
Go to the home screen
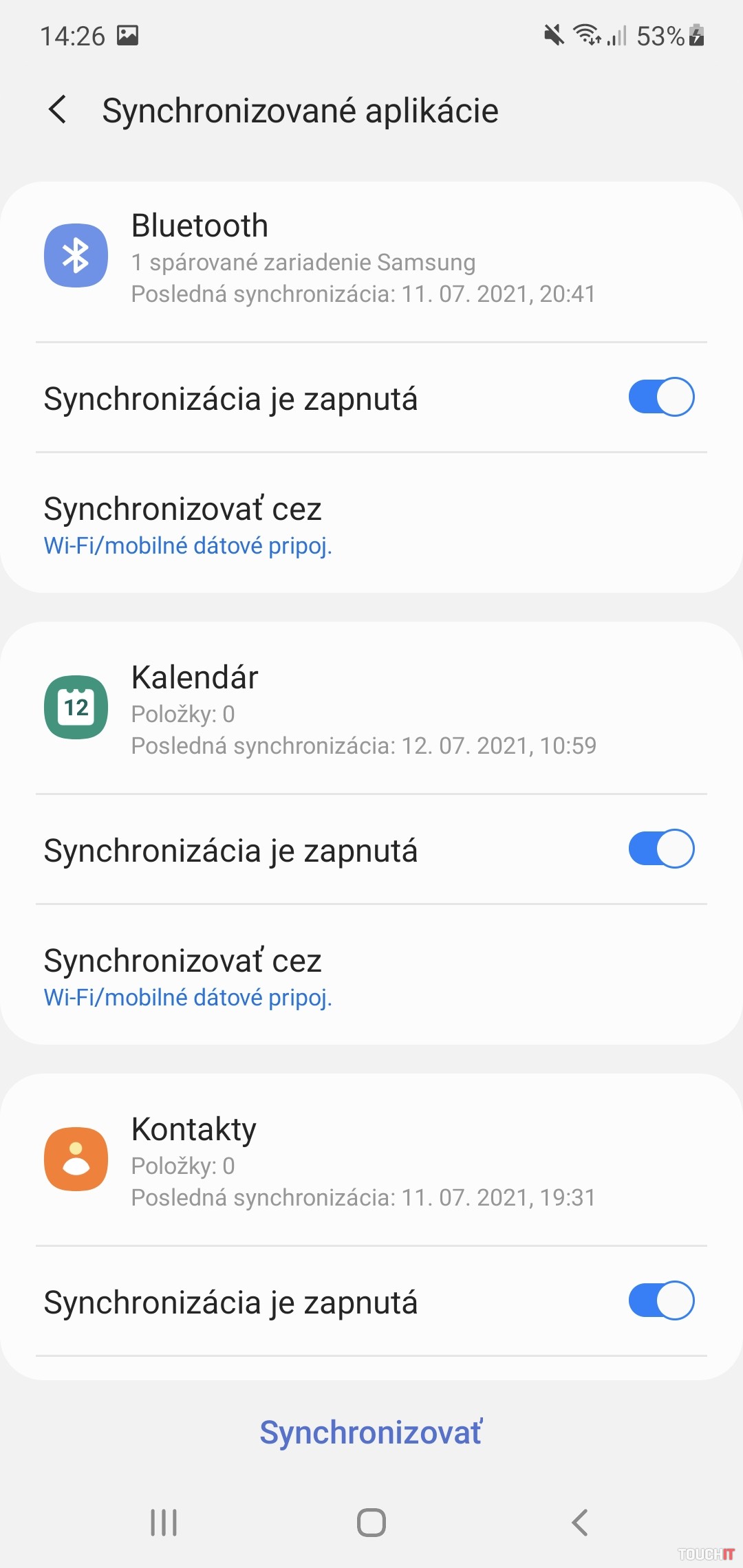[x=371, y=1523]
